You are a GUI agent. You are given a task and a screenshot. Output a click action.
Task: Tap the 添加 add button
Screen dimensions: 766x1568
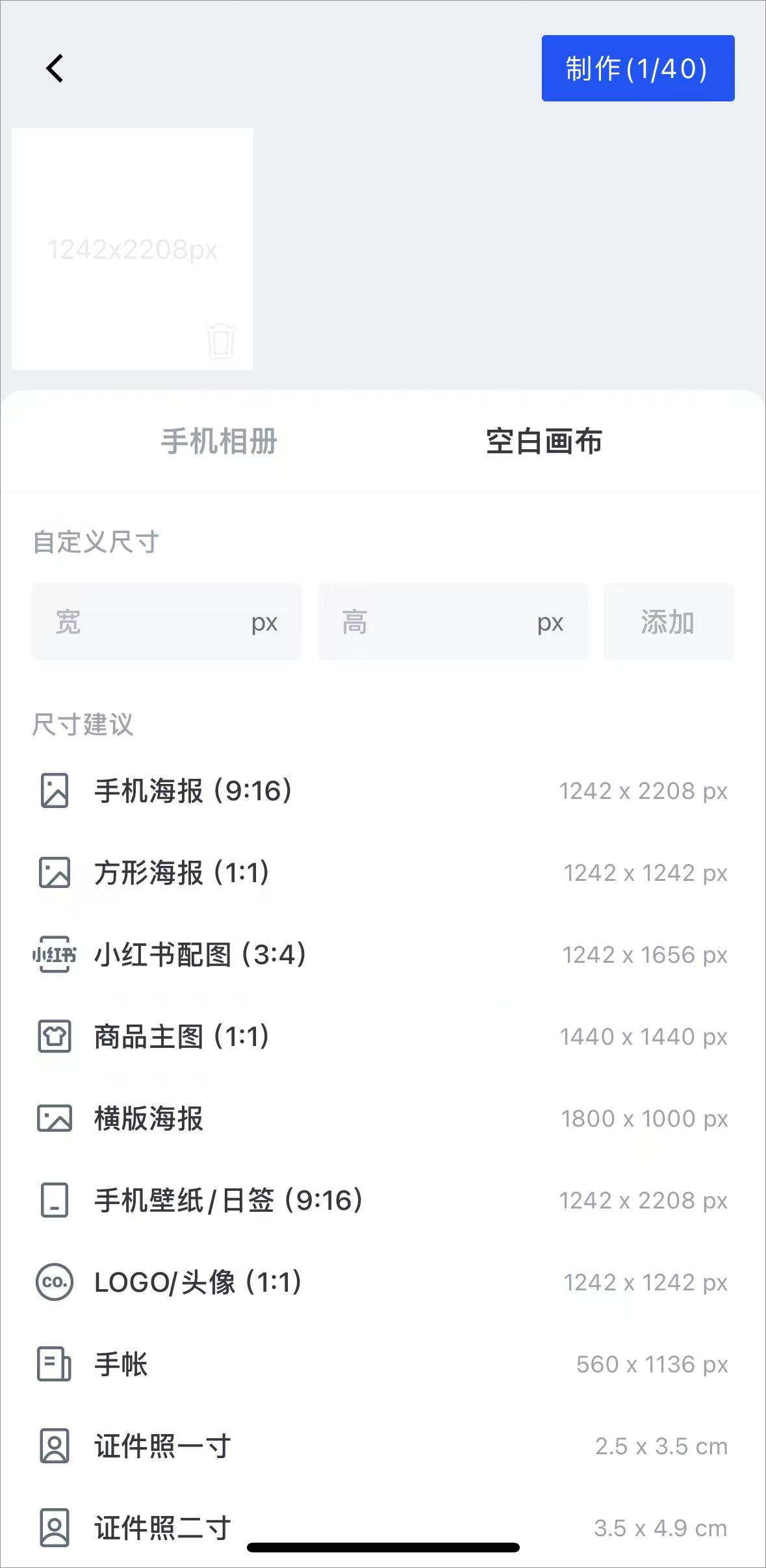click(669, 621)
